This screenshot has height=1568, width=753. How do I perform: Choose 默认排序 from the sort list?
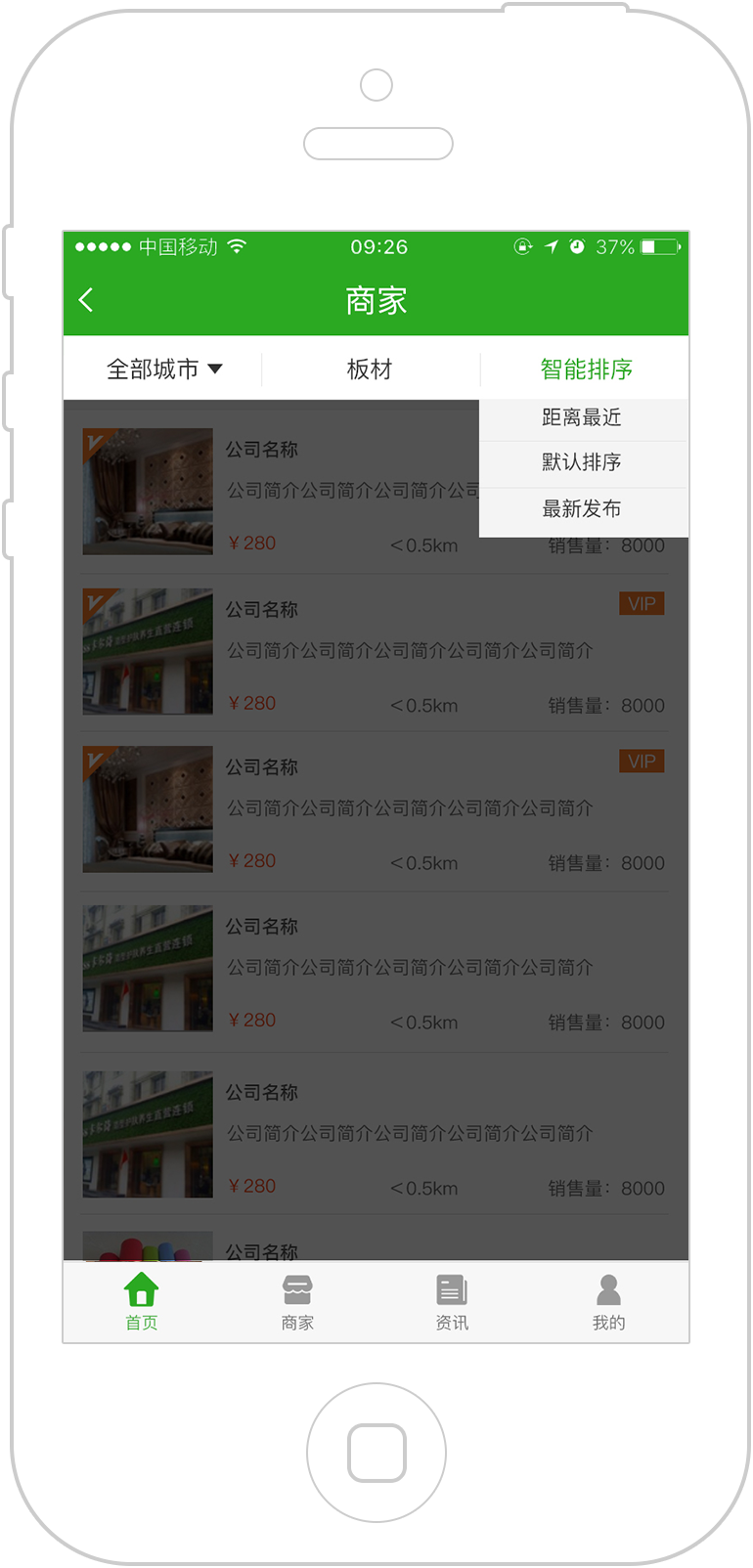(583, 463)
